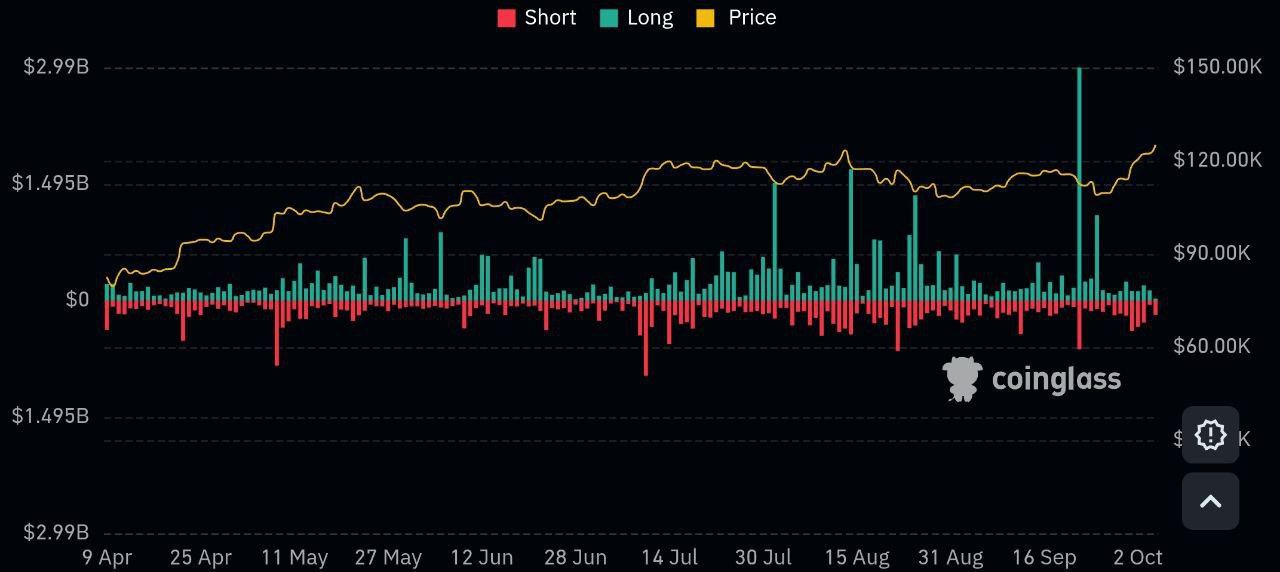Image resolution: width=1280 pixels, height=572 pixels.
Task: Jump back to top with the up arrow
Action: coord(1210,501)
